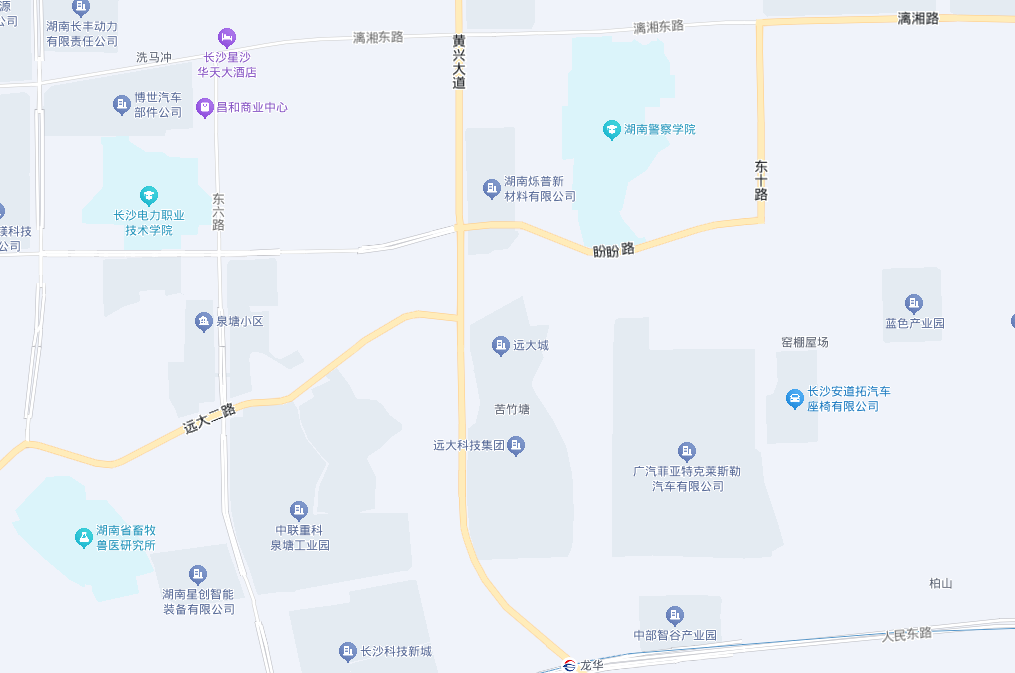Screen dimensions: 1015x673
Task: Open the 中部智谷产业园 marker
Action: (x=675, y=615)
